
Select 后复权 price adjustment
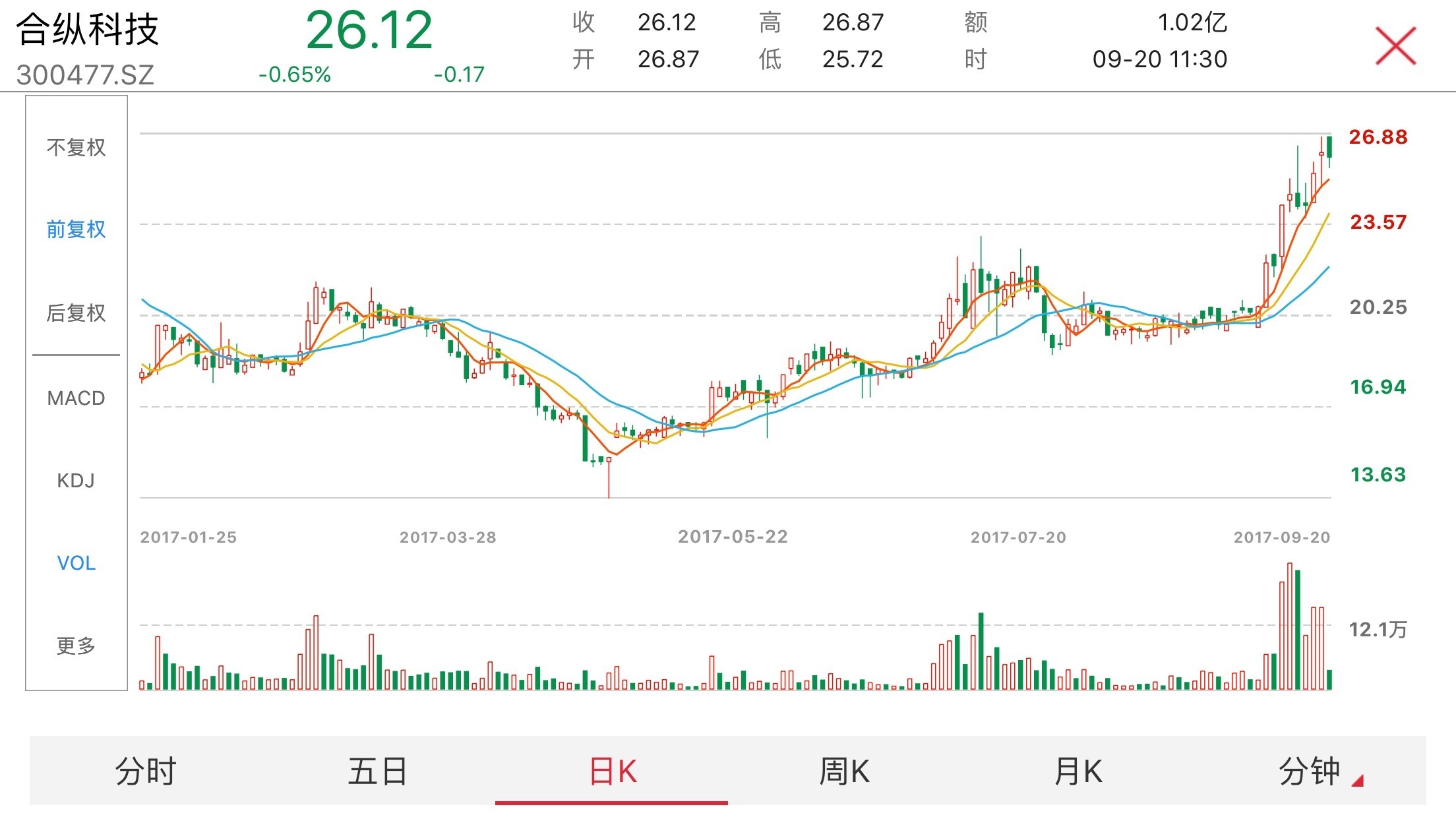click(76, 313)
